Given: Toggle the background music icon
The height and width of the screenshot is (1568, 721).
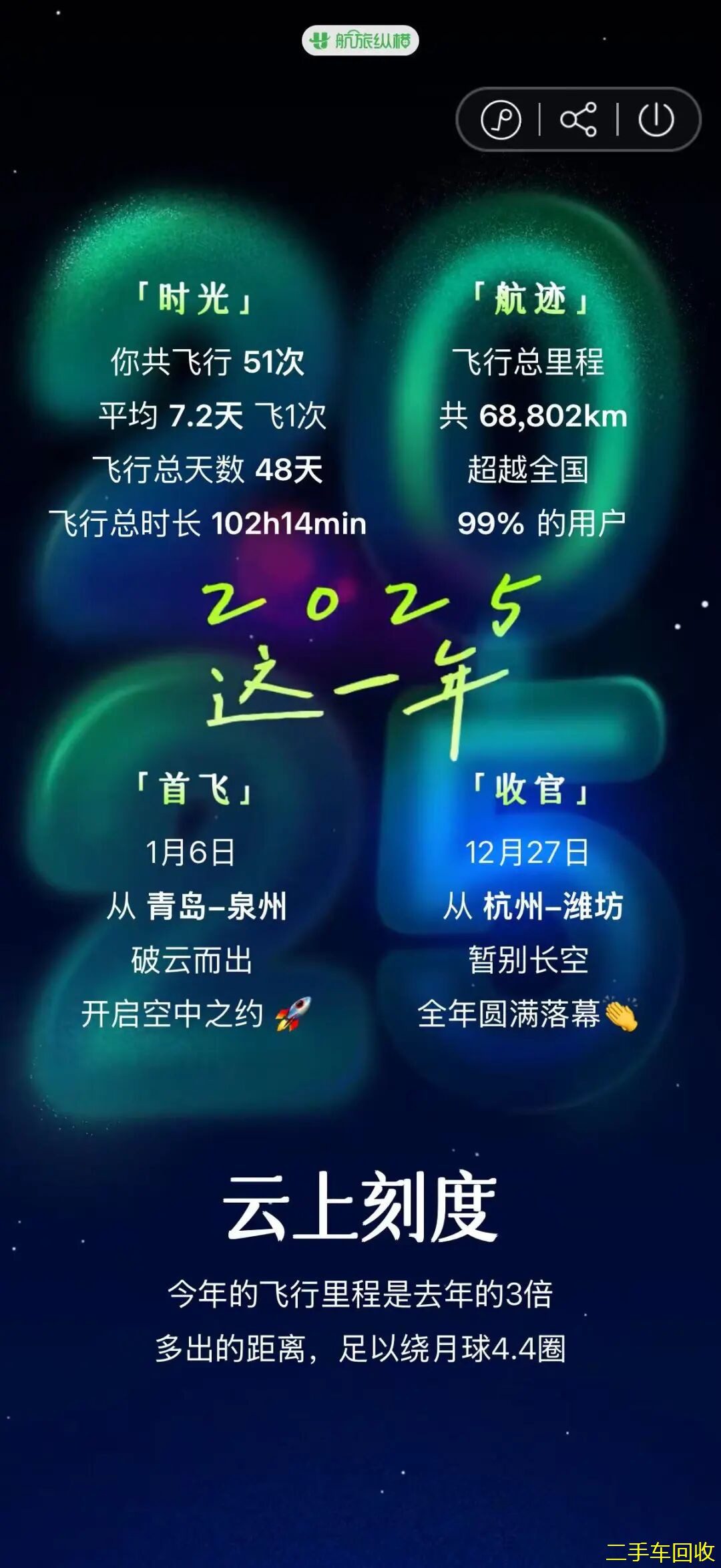Looking at the screenshot, I should point(501,120).
